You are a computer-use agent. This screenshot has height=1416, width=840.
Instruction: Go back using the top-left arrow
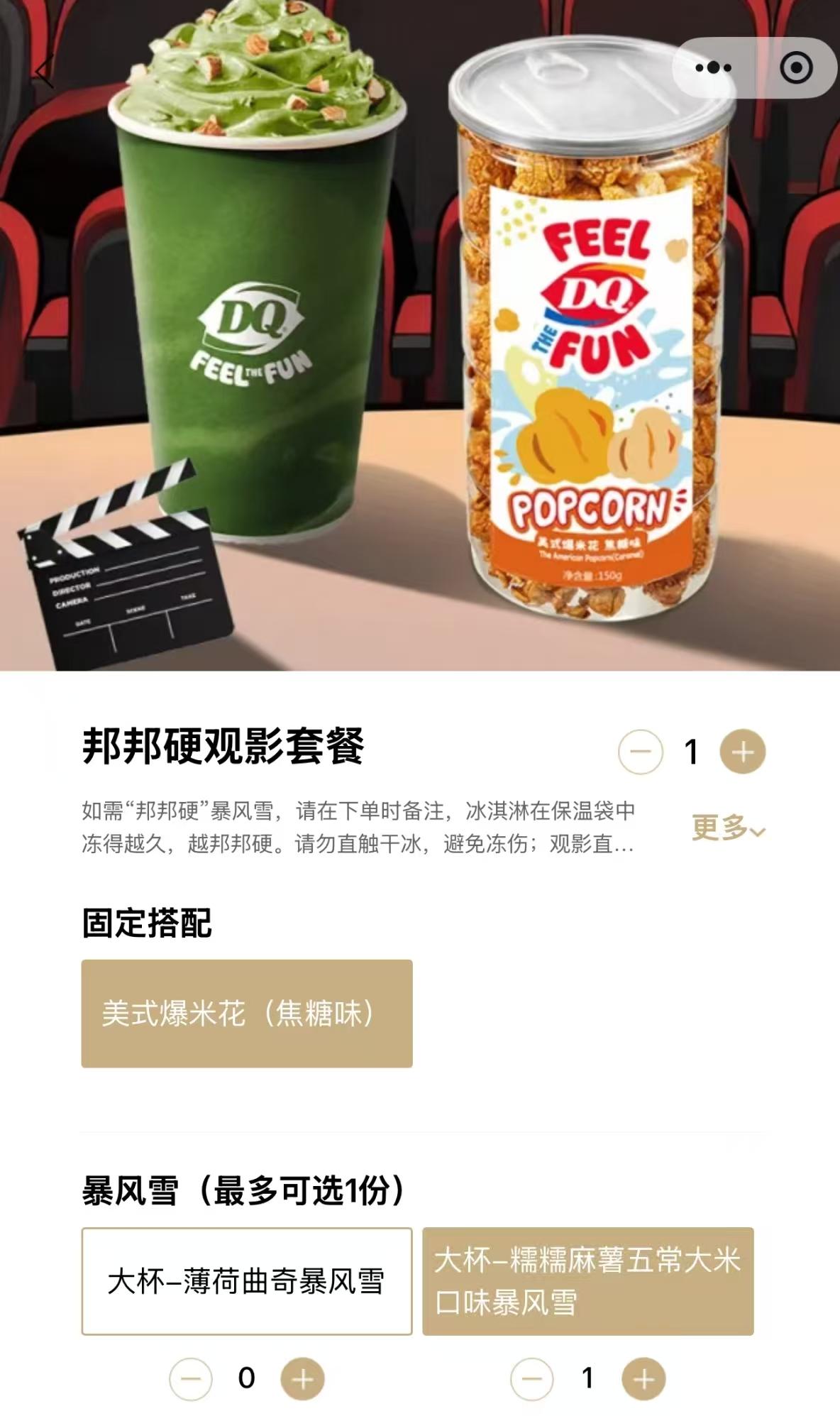[x=45, y=71]
